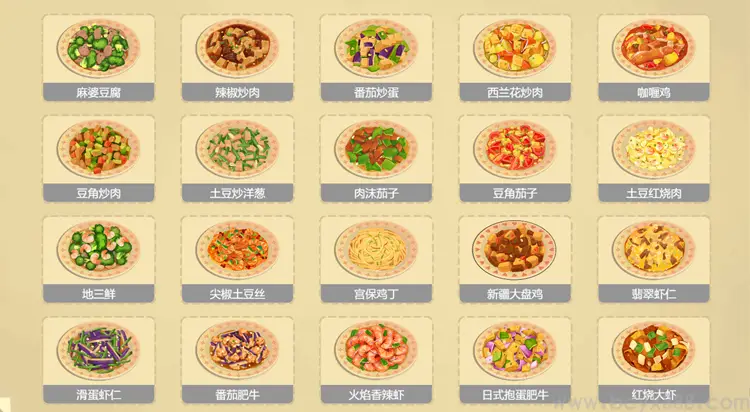Choose the 火焰香辣虾 recipe

pos(376,355)
